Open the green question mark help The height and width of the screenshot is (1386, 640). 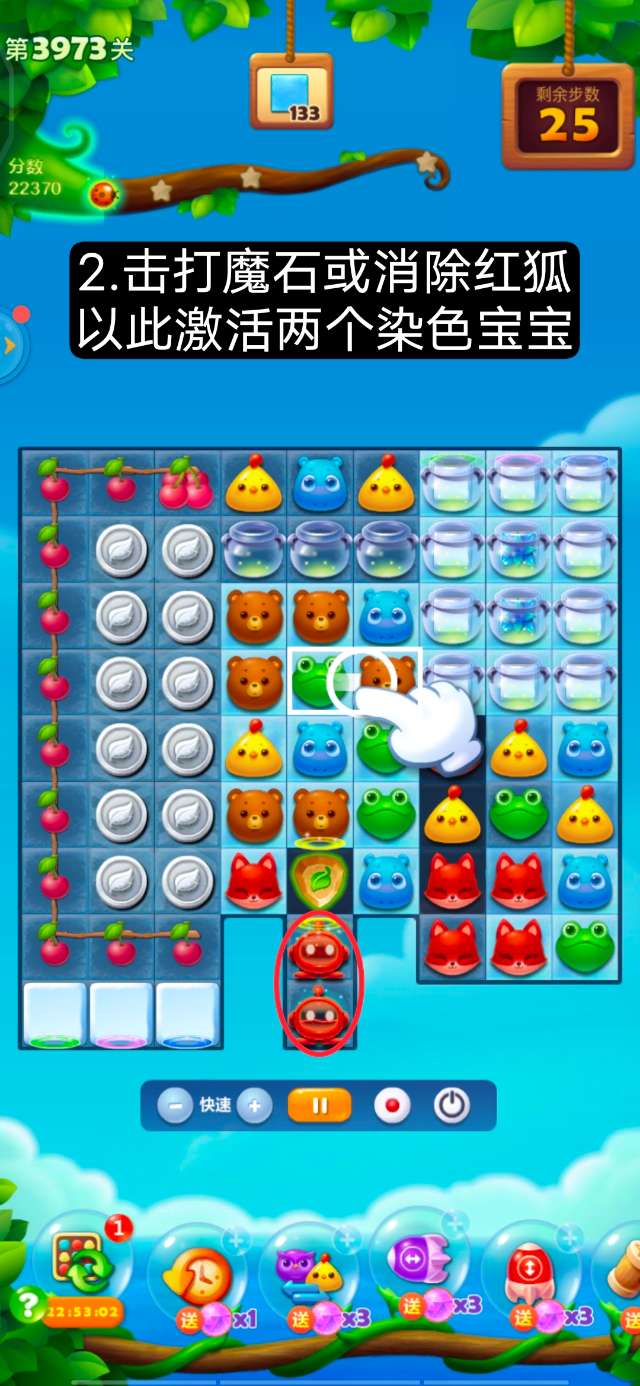pyautogui.click(x=23, y=1304)
